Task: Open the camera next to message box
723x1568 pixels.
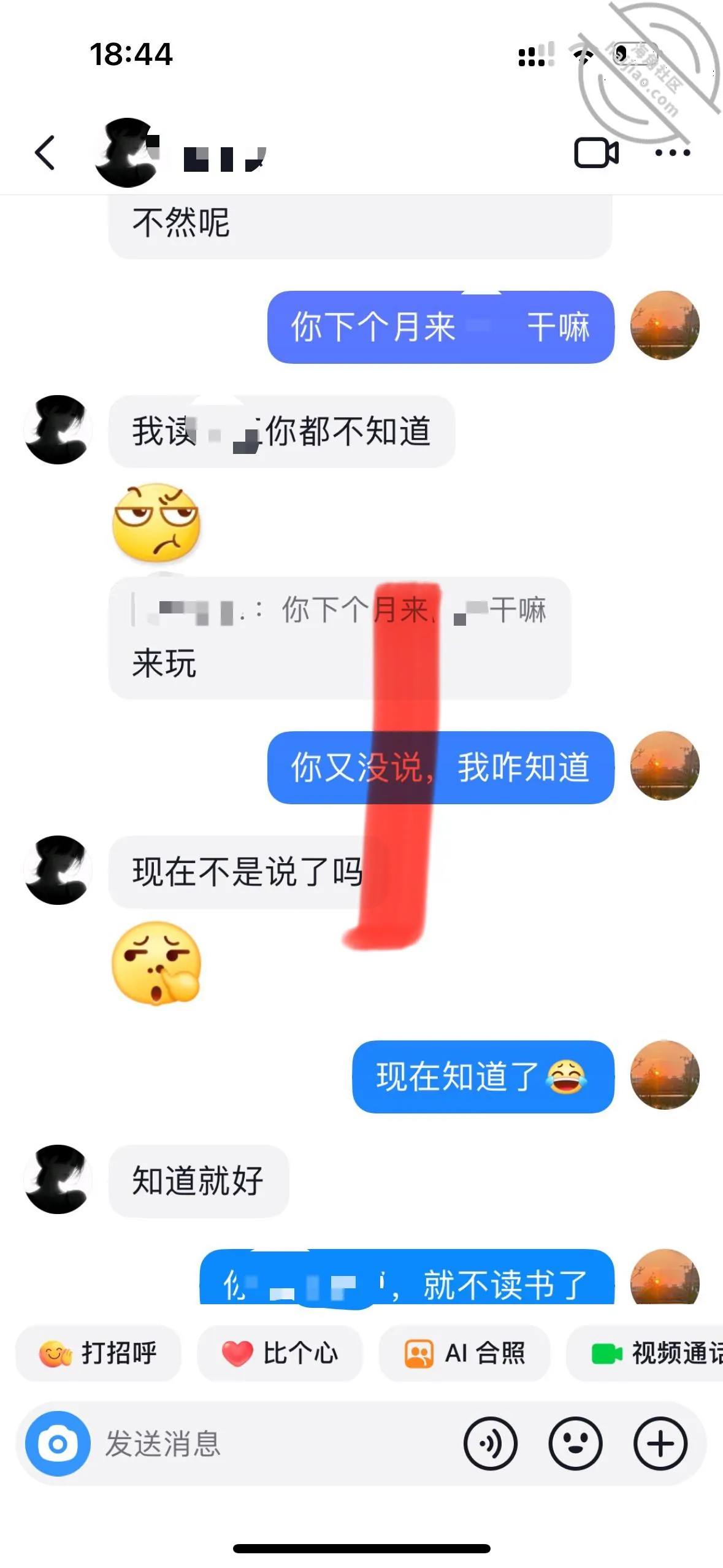Action: click(58, 1443)
